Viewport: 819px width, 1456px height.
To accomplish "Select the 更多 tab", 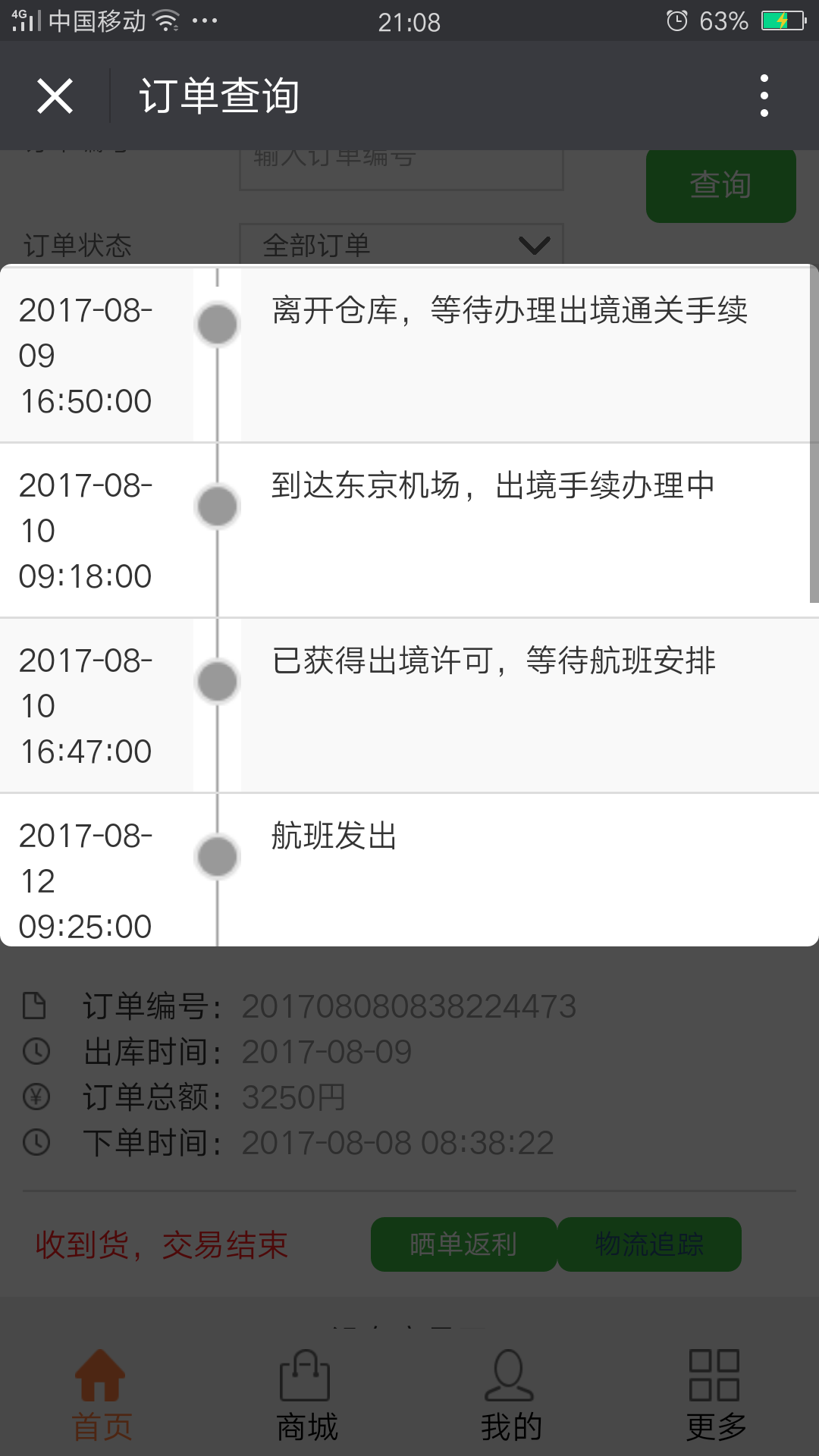I will click(x=716, y=1395).
